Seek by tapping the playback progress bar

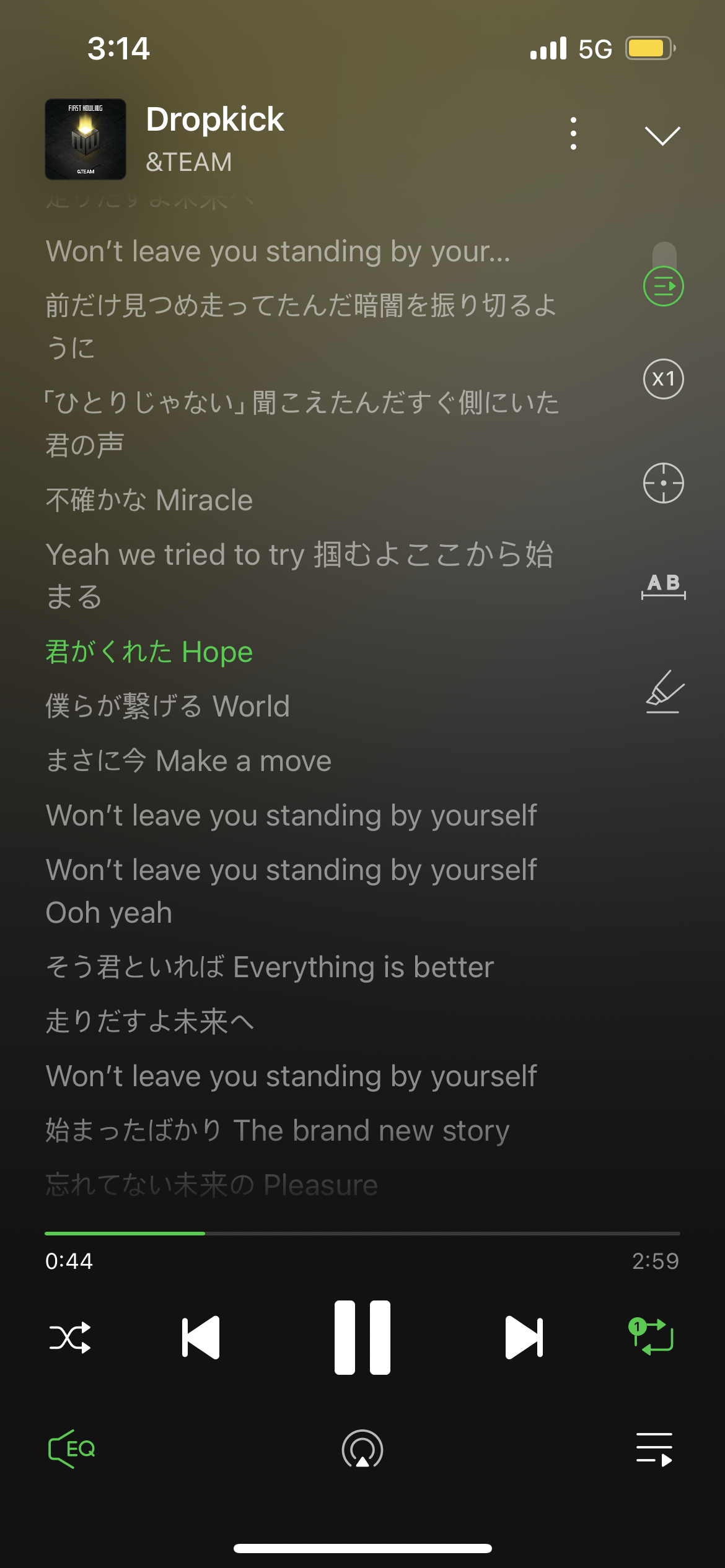click(x=362, y=1234)
